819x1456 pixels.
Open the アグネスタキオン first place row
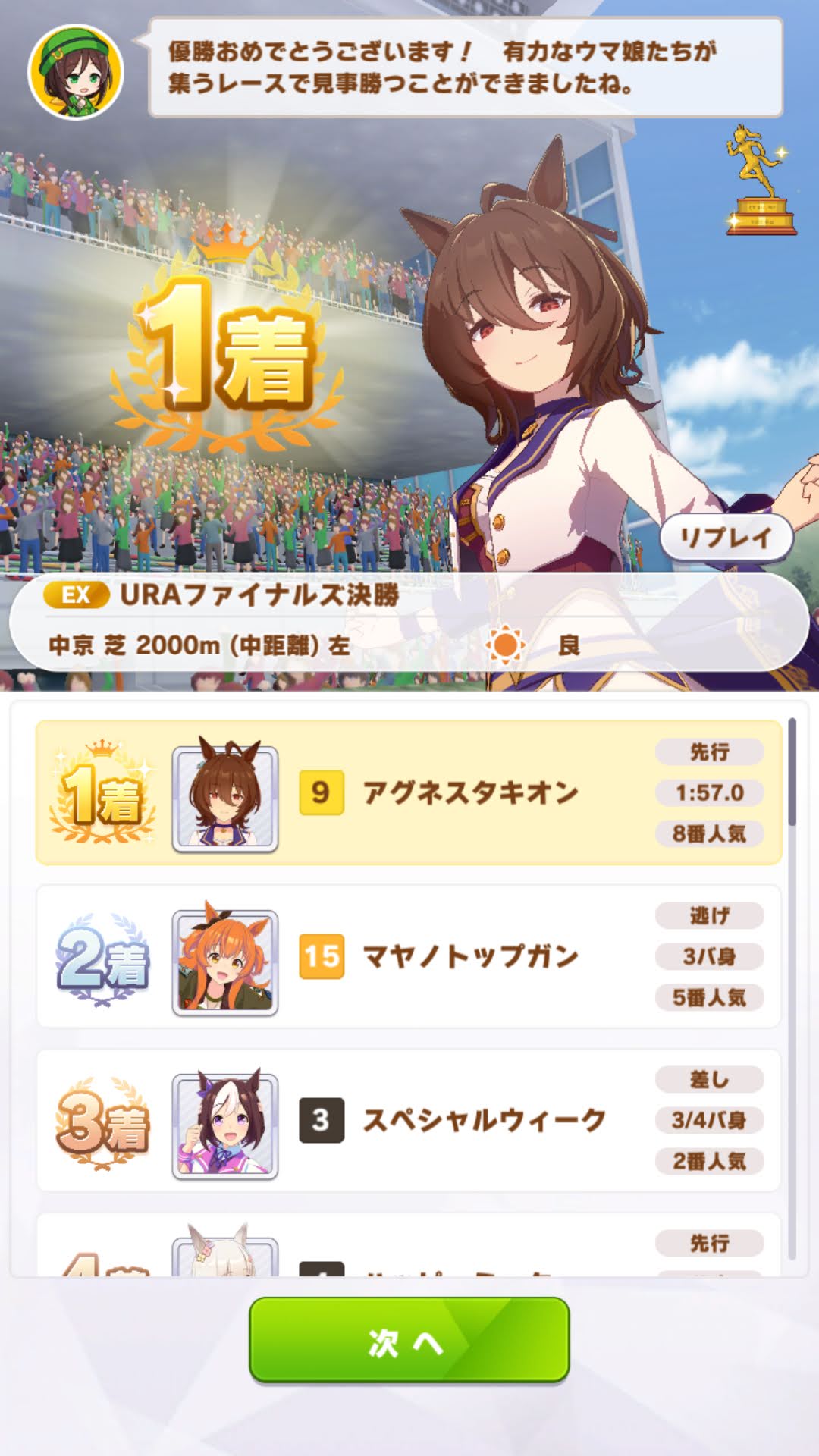coord(409,793)
